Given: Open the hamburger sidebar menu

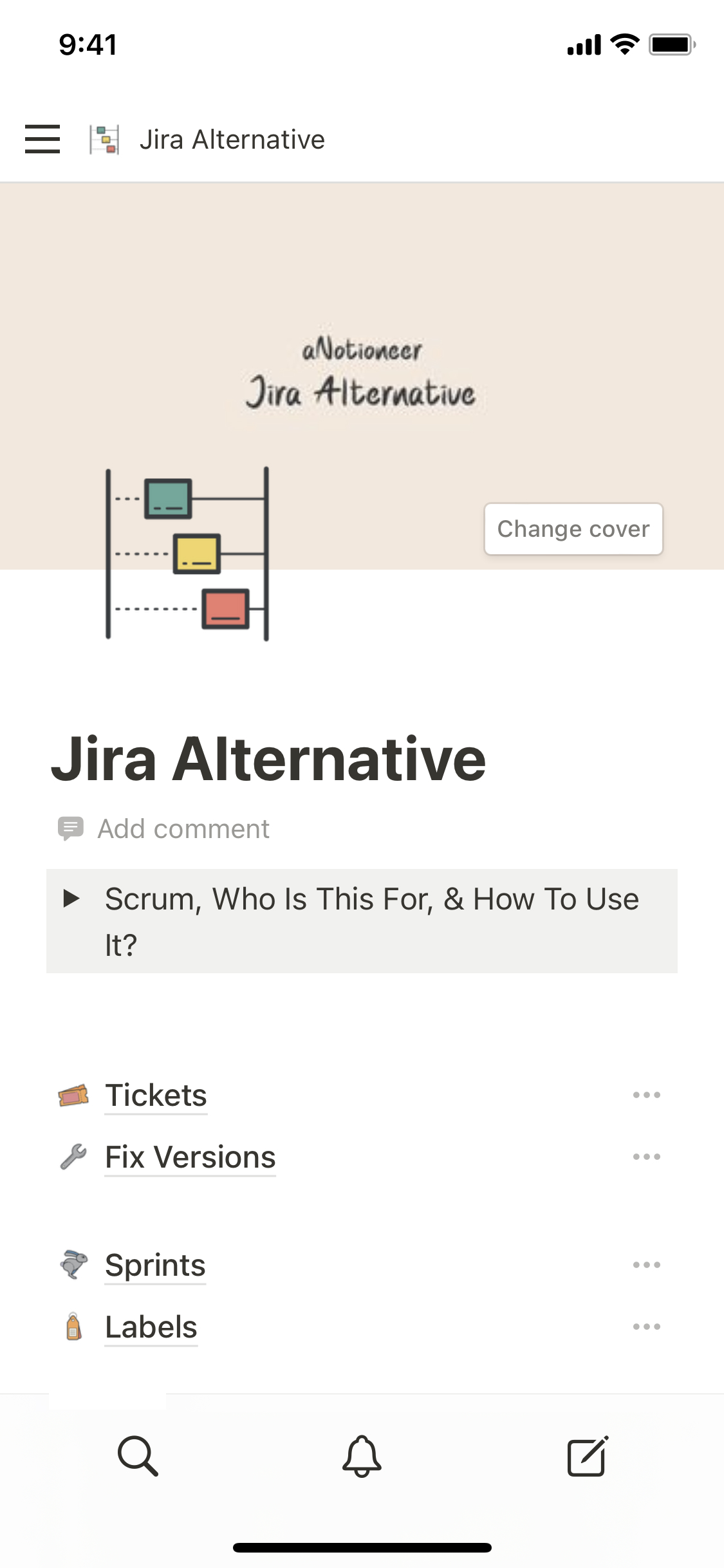Looking at the screenshot, I should [42, 139].
